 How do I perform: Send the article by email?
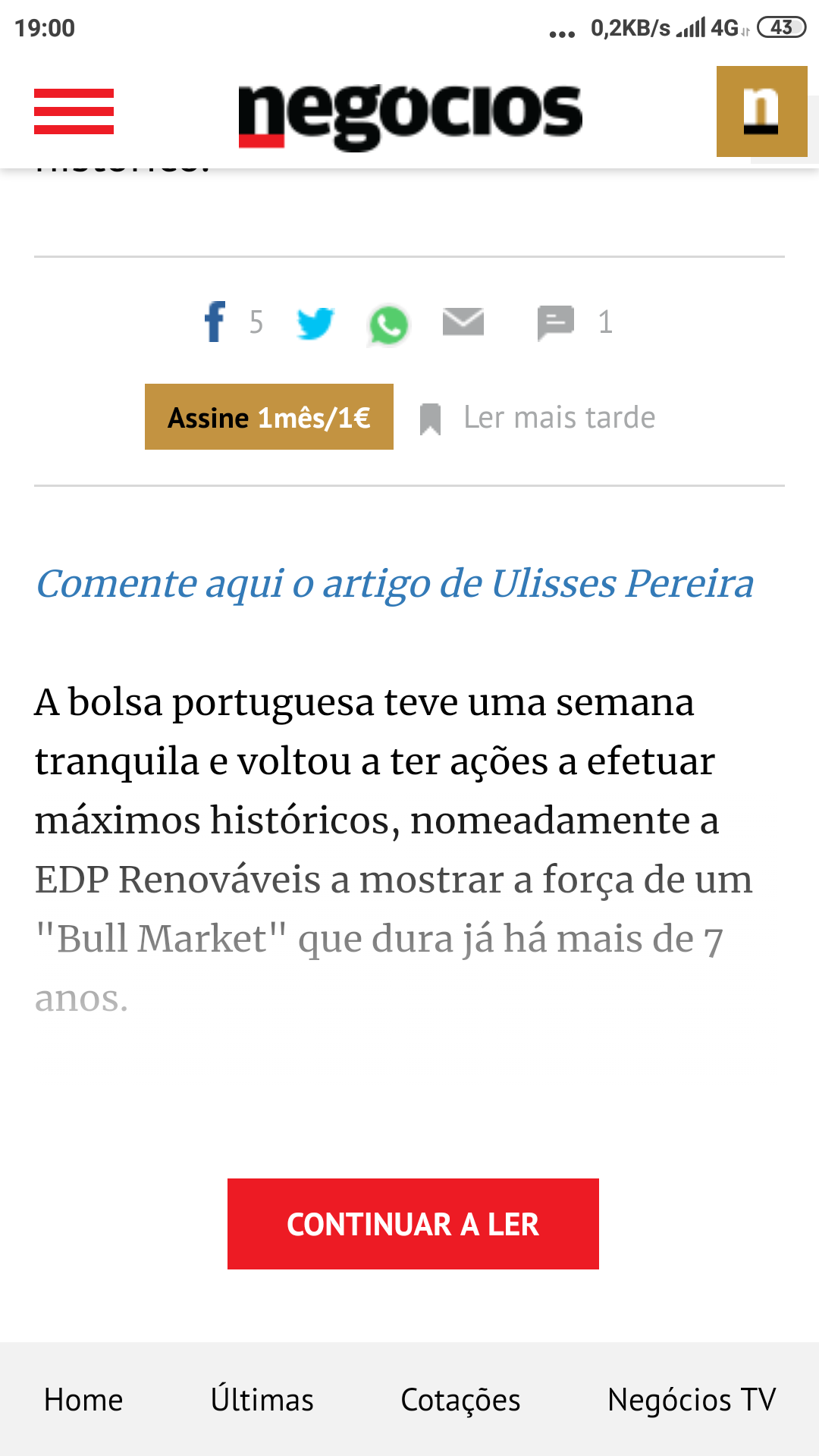pos(463,322)
